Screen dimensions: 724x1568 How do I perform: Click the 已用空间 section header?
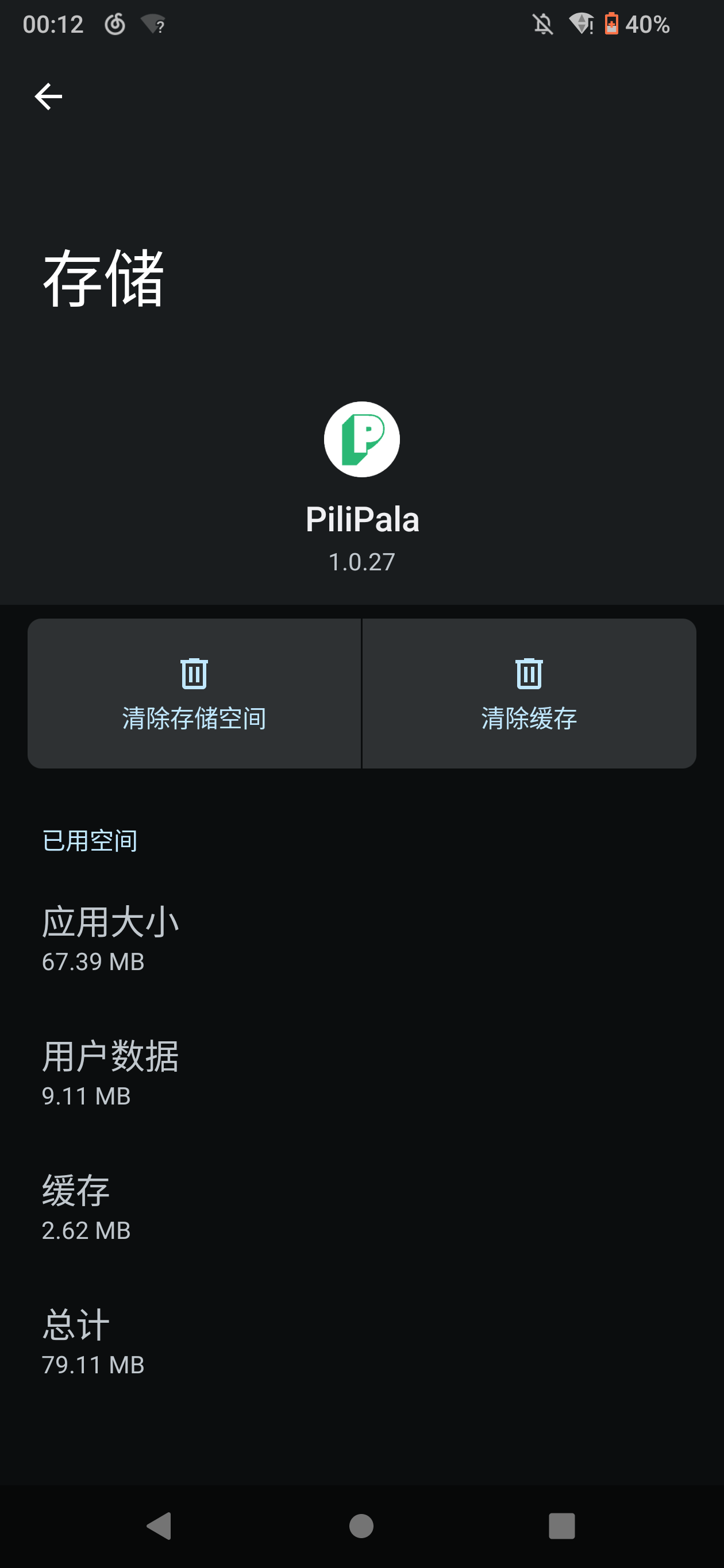pyautogui.click(x=90, y=841)
